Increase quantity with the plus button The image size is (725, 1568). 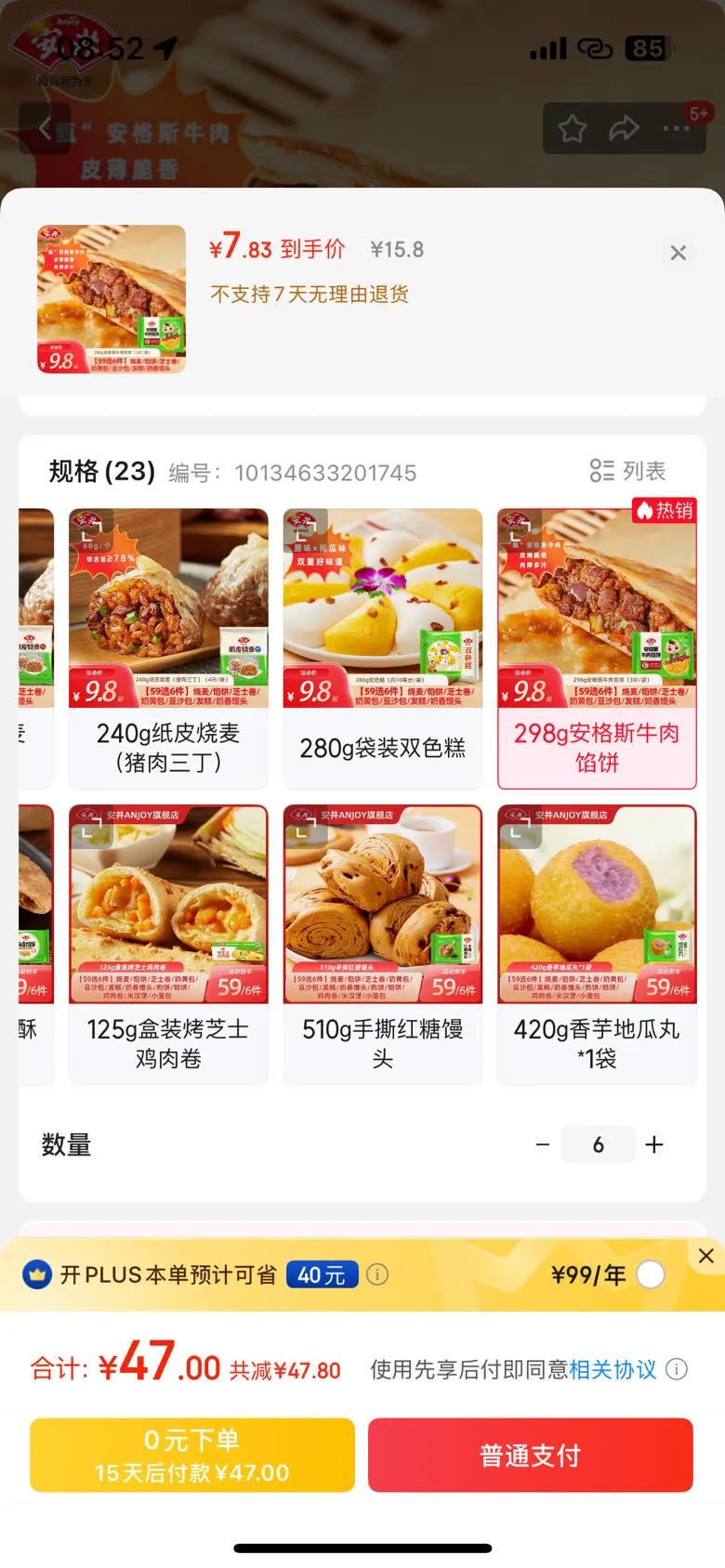point(654,1145)
